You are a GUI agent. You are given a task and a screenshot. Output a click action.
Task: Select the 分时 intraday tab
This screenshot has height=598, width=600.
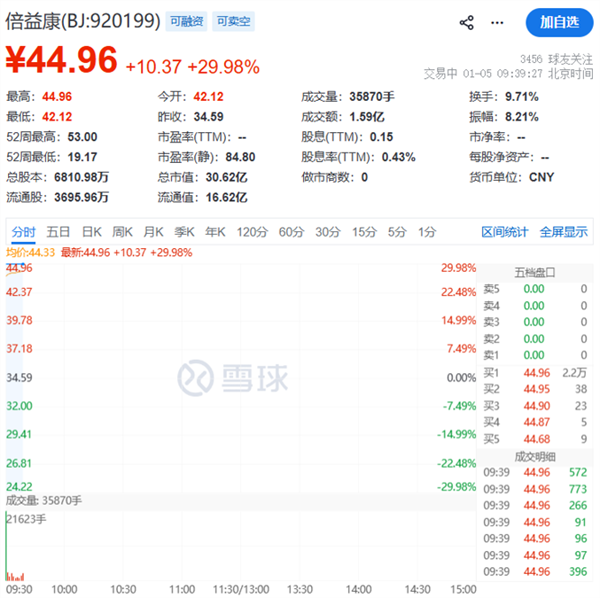click(23, 232)
